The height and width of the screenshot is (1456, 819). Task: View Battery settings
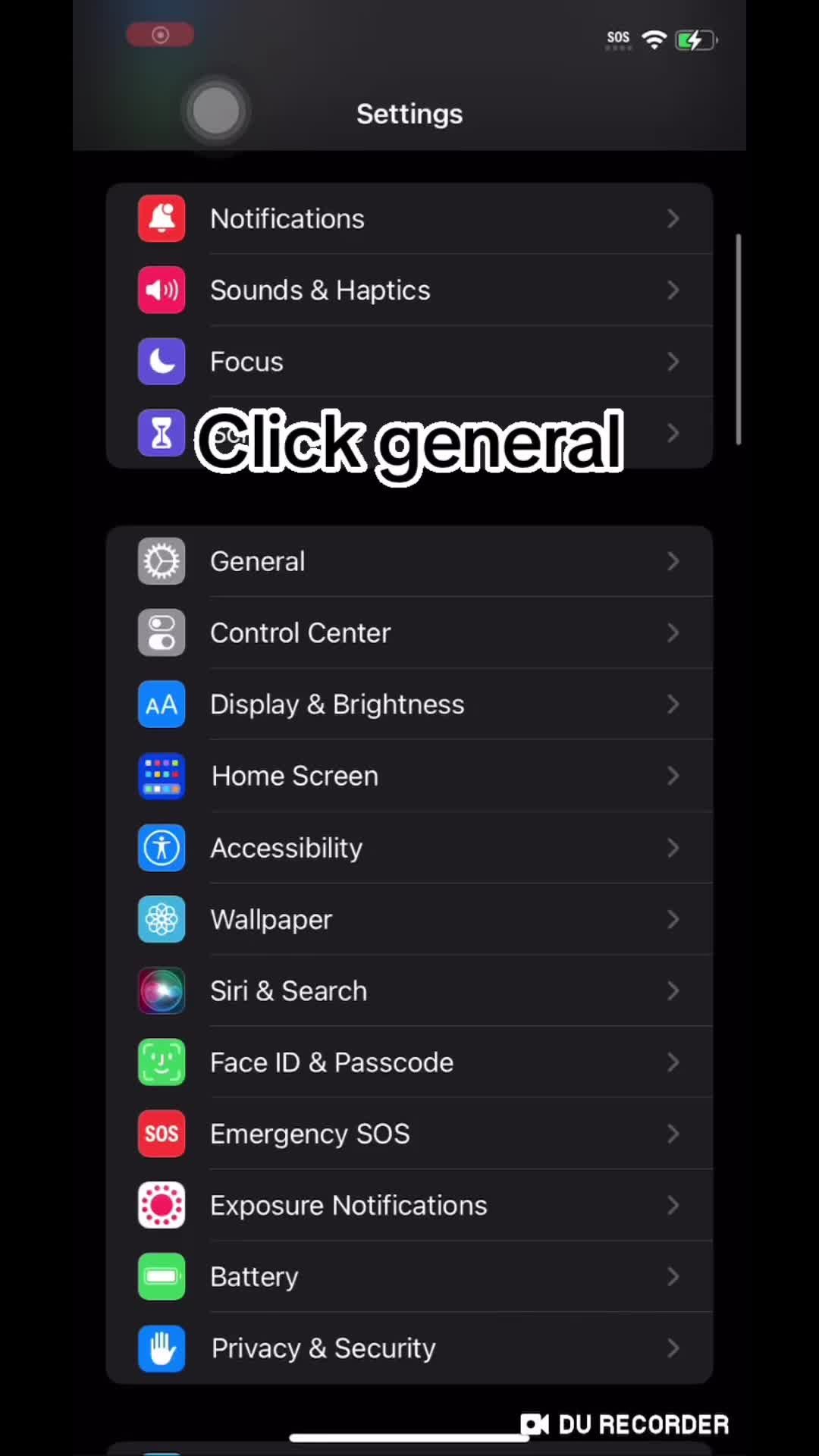[x=409, y=1277]
